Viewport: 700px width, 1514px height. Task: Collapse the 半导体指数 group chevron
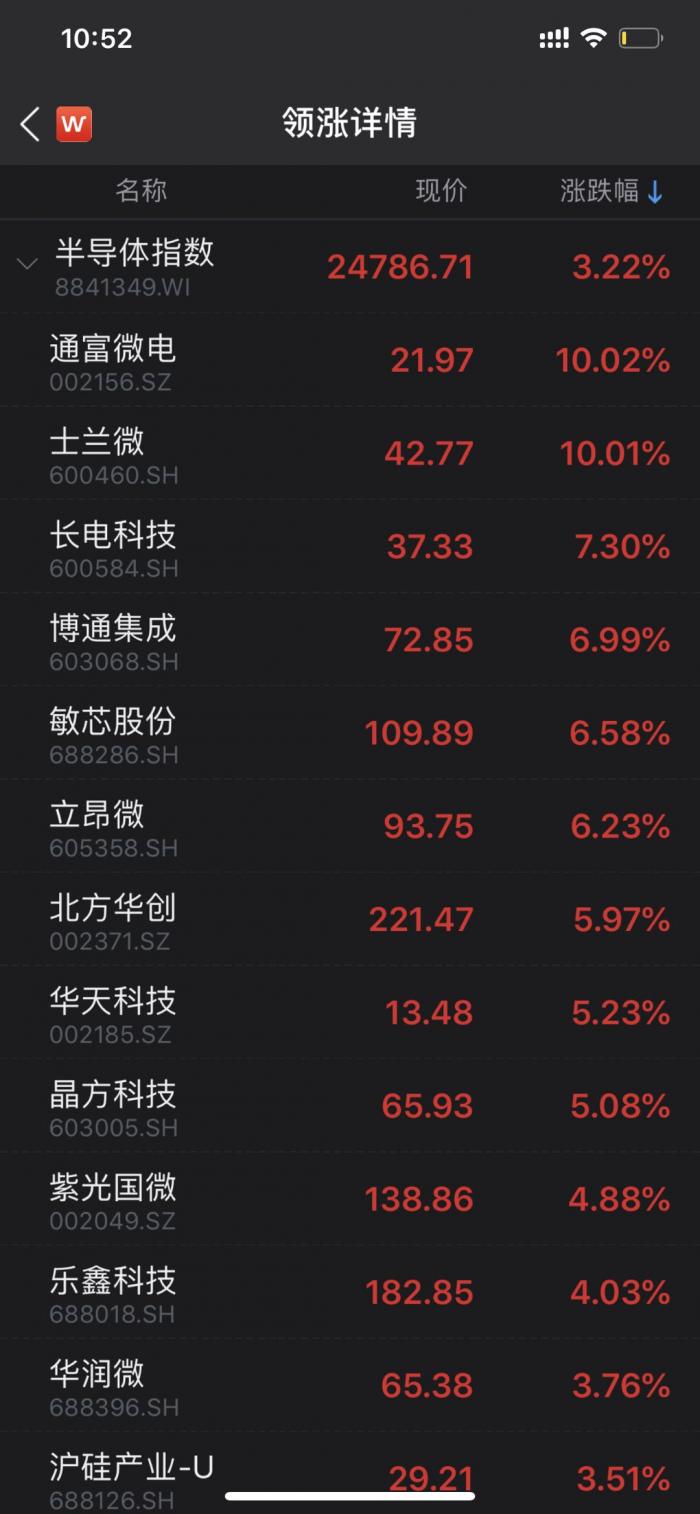(27, 264)
